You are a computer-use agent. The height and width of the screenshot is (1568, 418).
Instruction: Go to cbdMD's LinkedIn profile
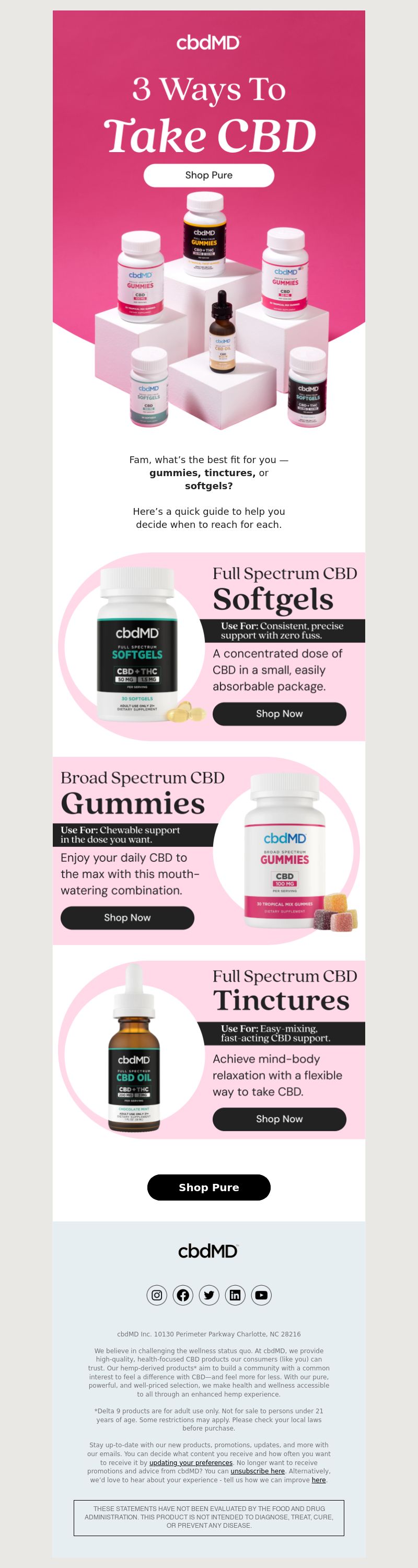tap(236, 1295)
